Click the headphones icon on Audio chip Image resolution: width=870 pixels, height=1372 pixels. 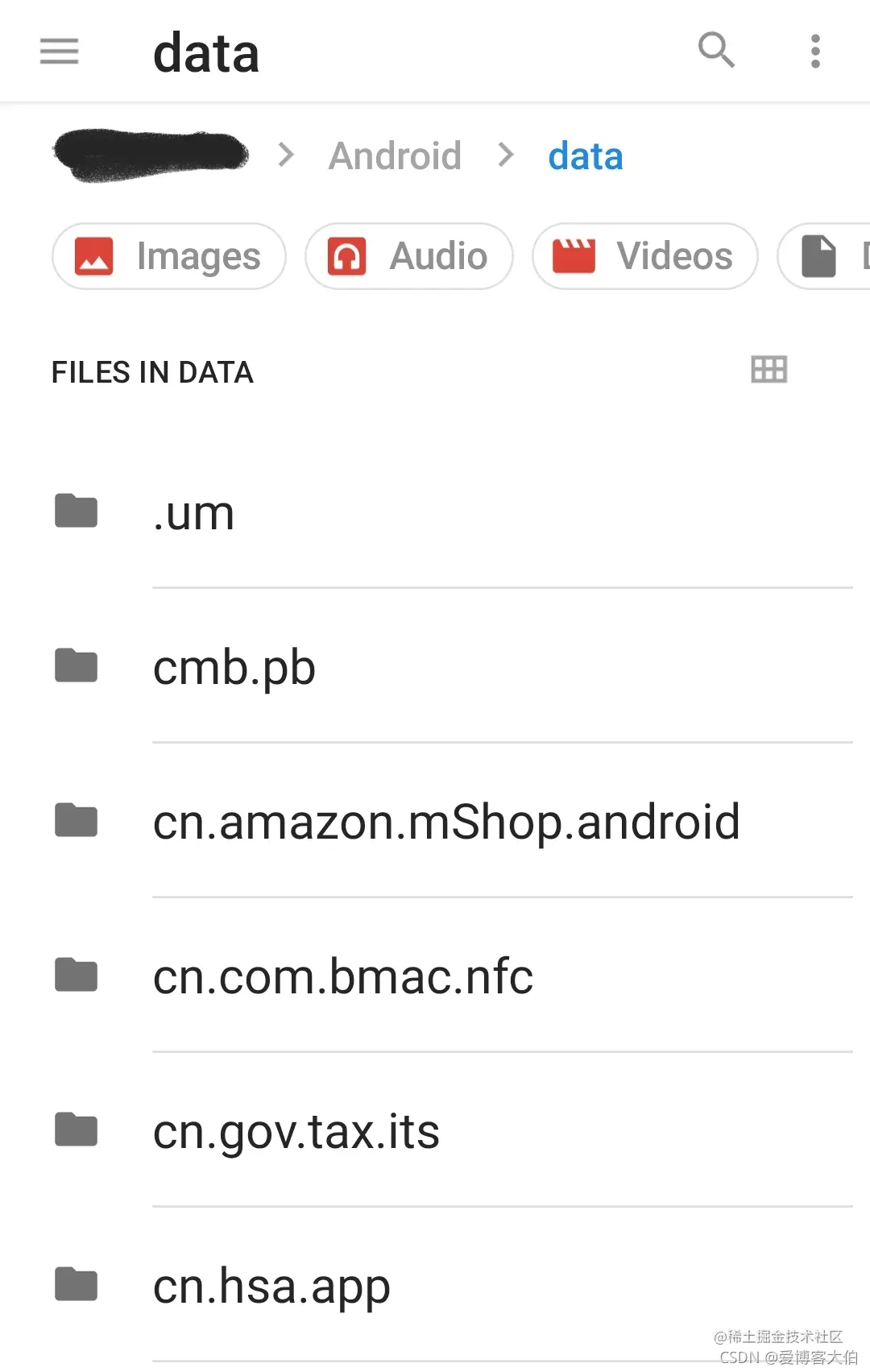[x=348, y=256]
